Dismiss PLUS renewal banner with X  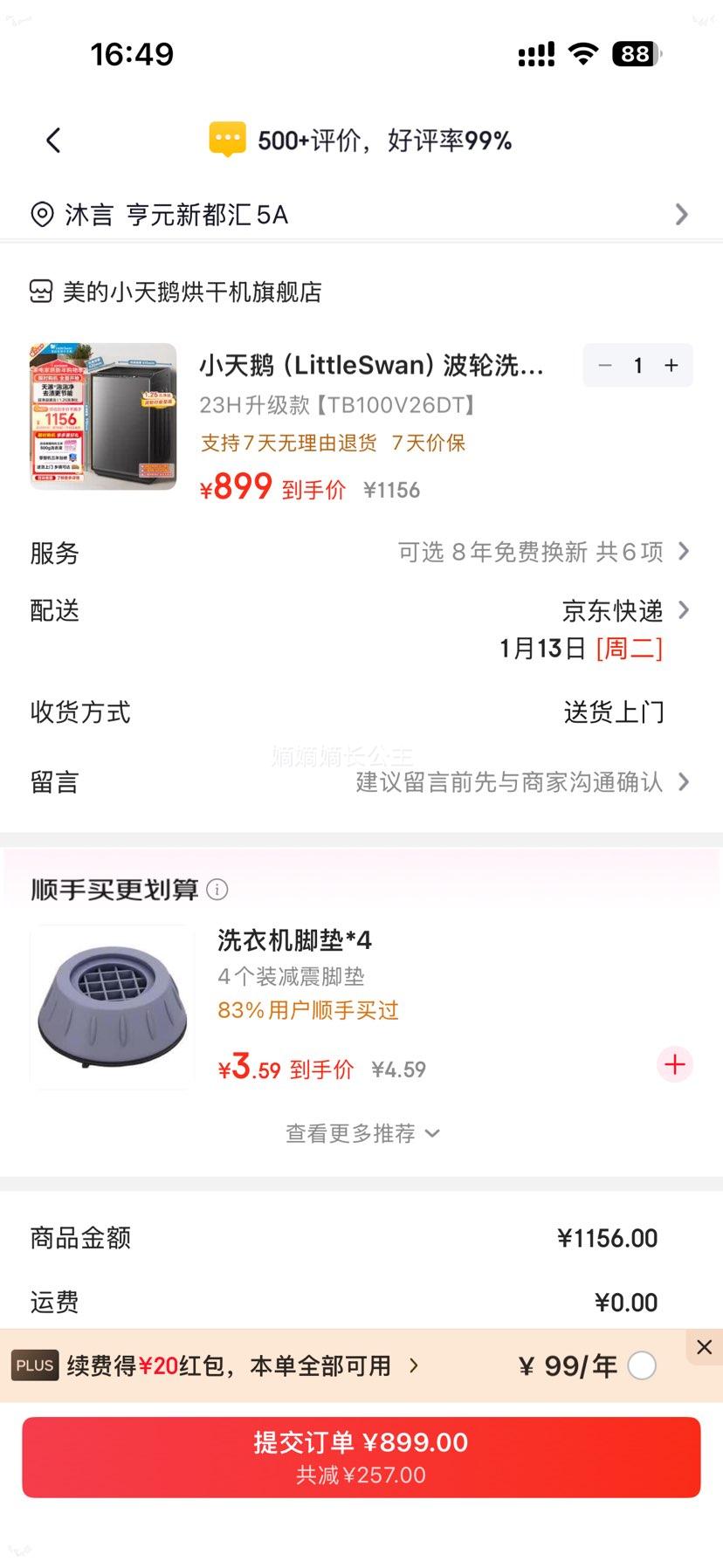[704, 1346]
